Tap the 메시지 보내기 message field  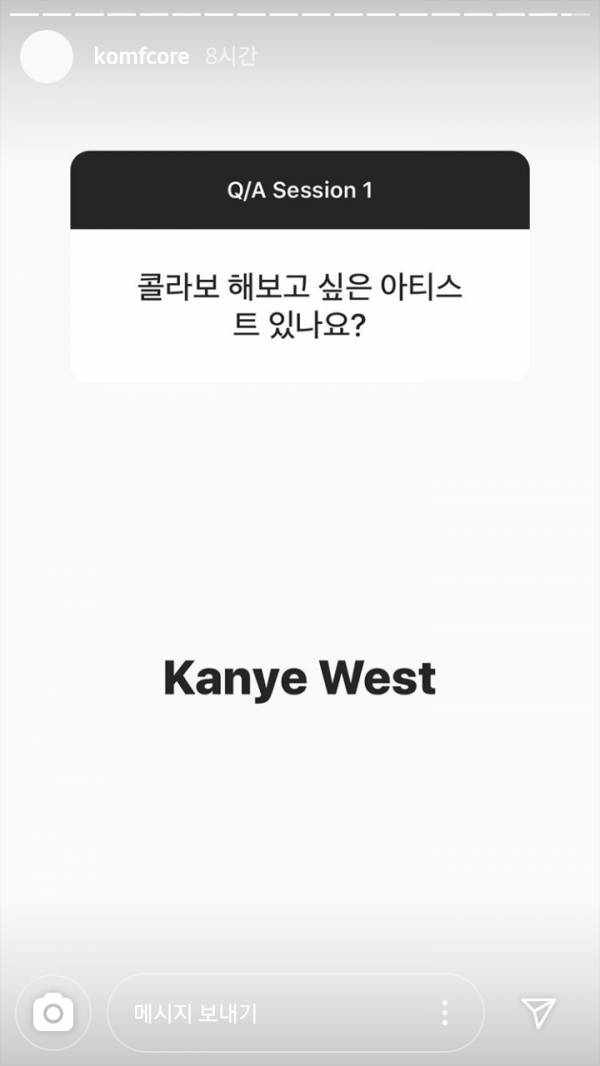click(x=296, y=1013)
